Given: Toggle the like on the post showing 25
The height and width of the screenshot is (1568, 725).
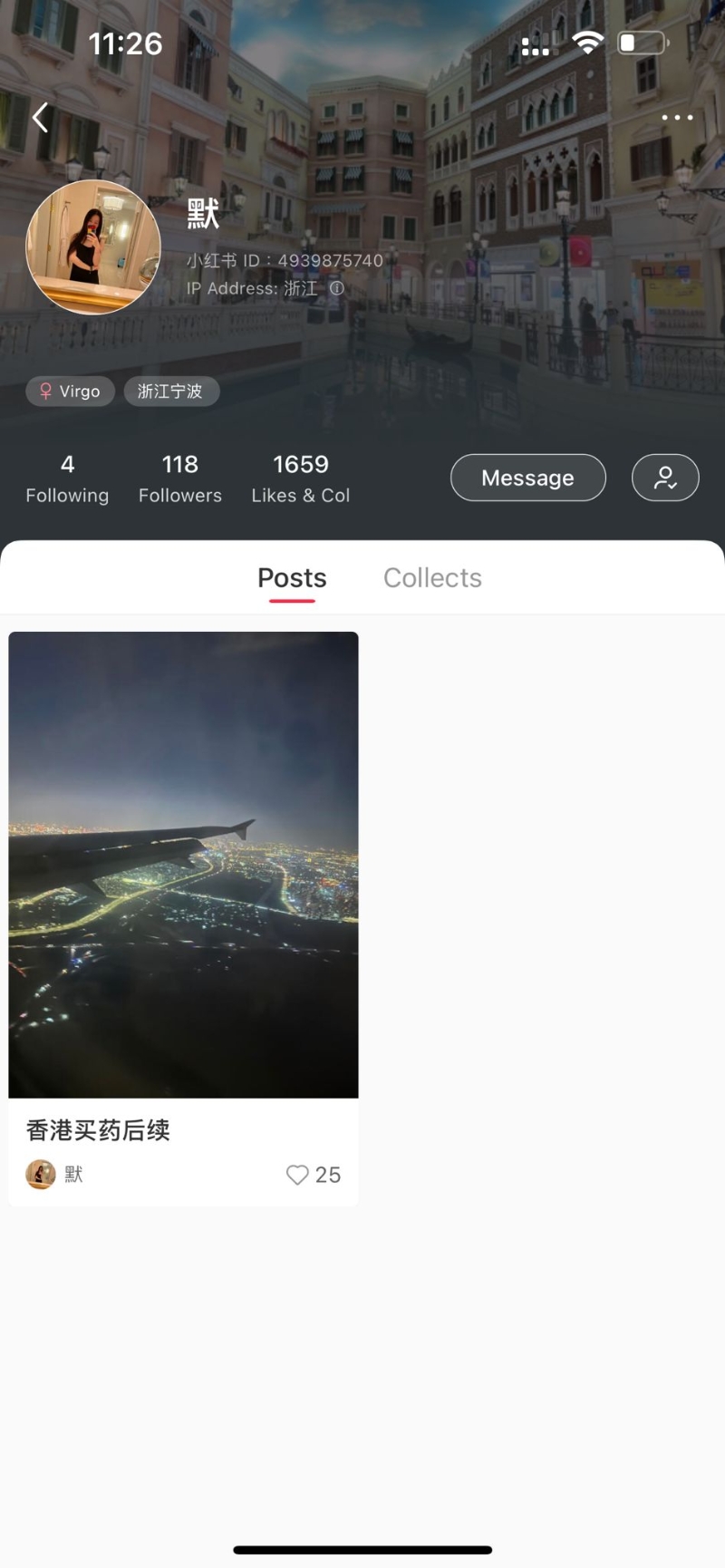Looking at the screenshot, I should [312, 1175].
